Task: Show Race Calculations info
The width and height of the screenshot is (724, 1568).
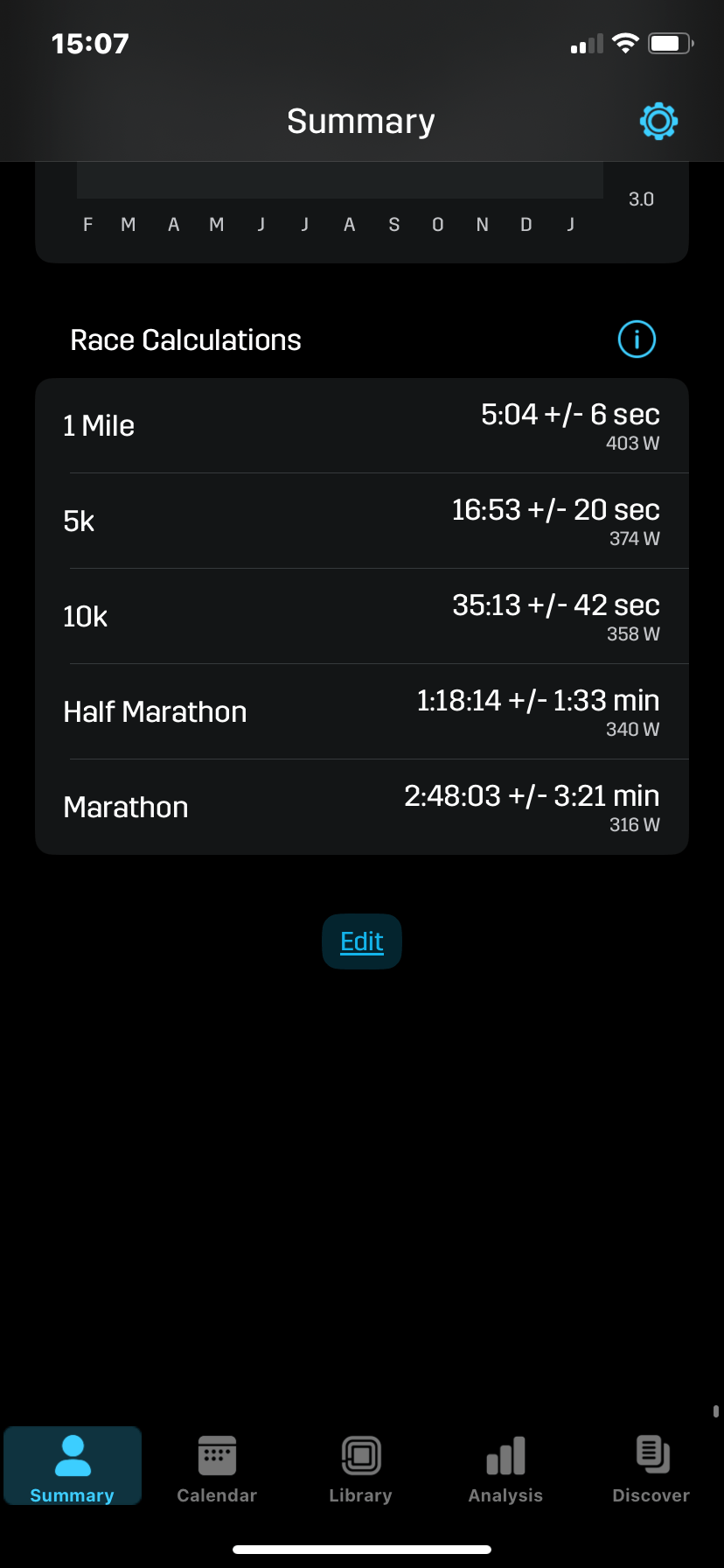Action: [x=637, y=339]
